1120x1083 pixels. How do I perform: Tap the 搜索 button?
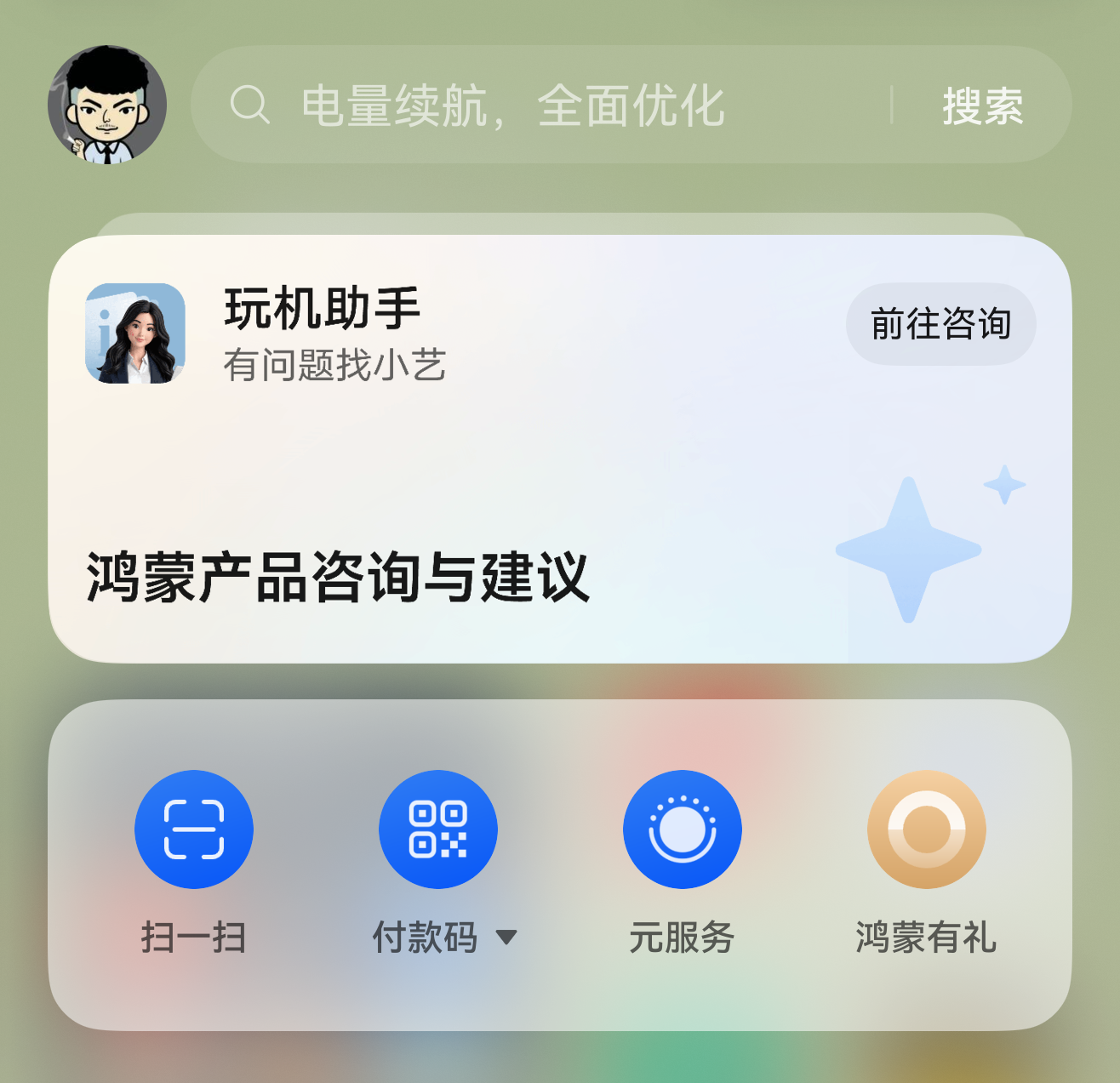(x=982, y=106)
